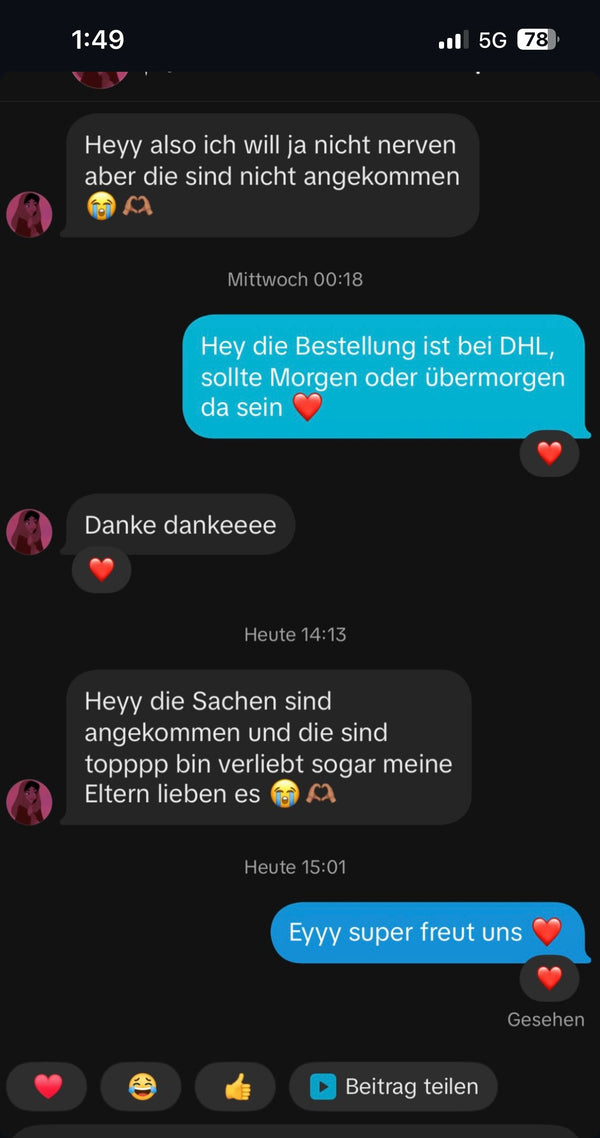This screenshot has height=1138, width=600.
Task: Open the avatar next to 'Heyy die Sachen sind angekommen'
Action: click(30, 802)
